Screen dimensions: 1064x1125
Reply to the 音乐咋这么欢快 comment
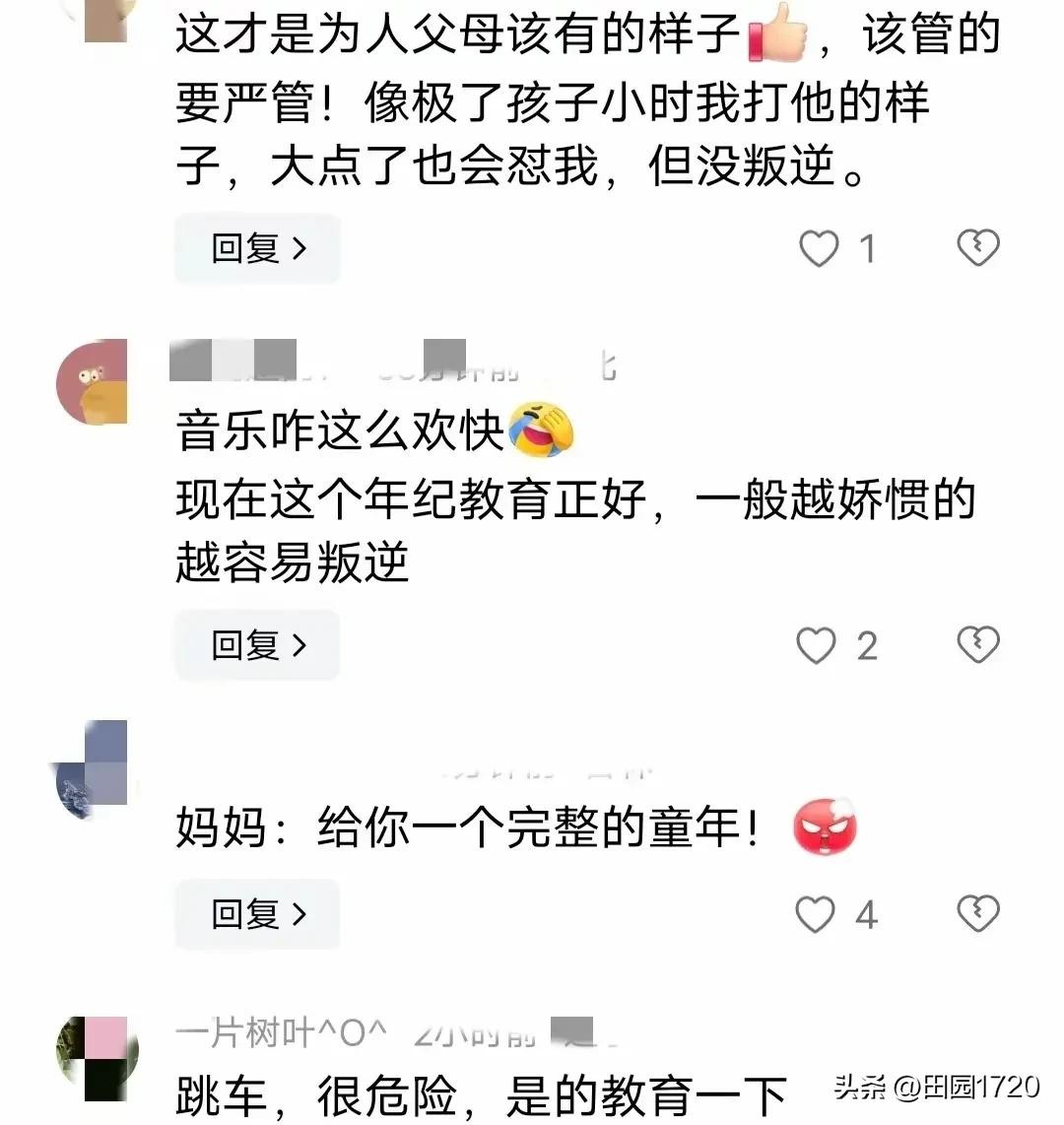click(258, 645)
